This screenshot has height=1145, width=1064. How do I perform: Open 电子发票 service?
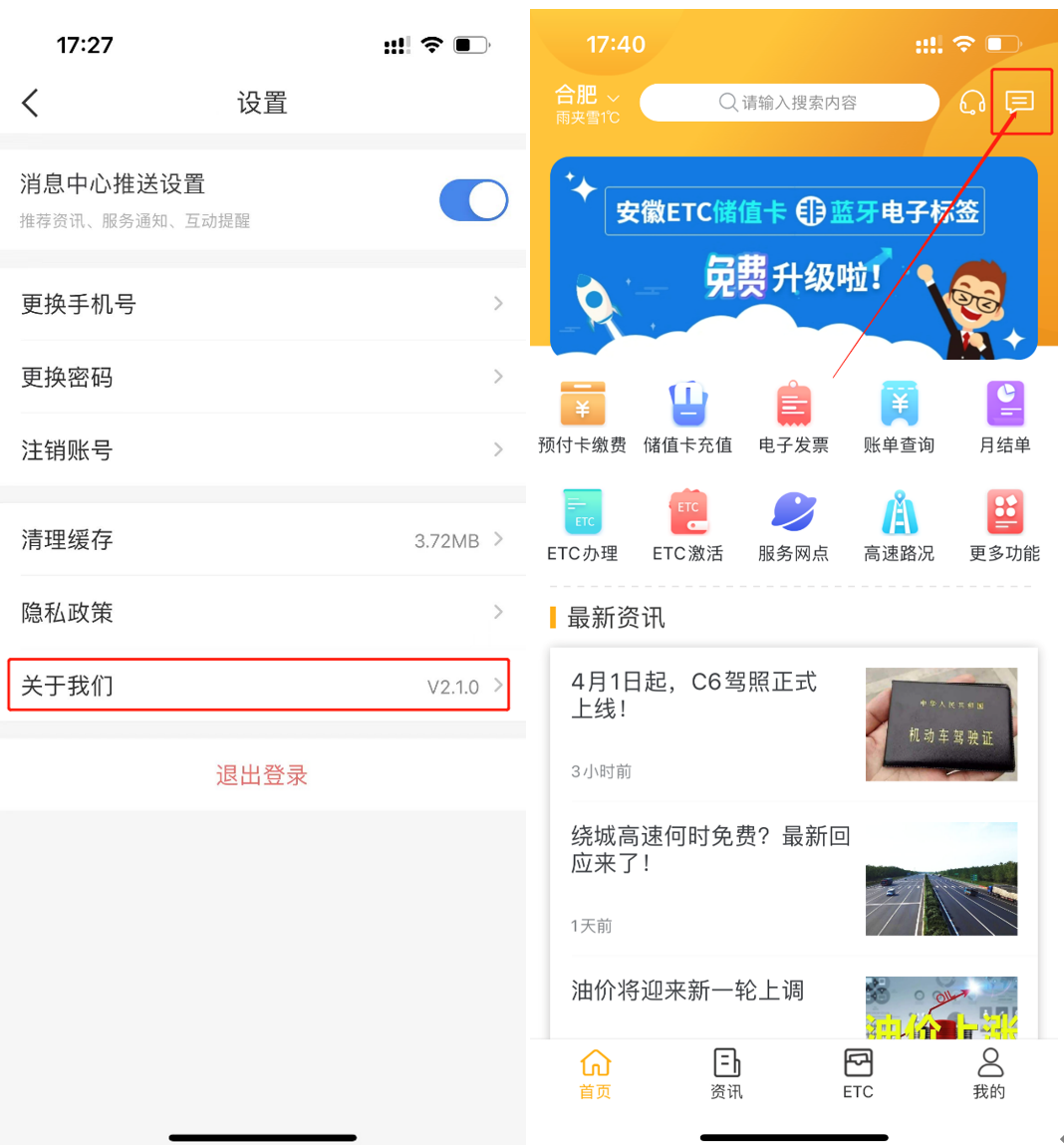(794, 418)
